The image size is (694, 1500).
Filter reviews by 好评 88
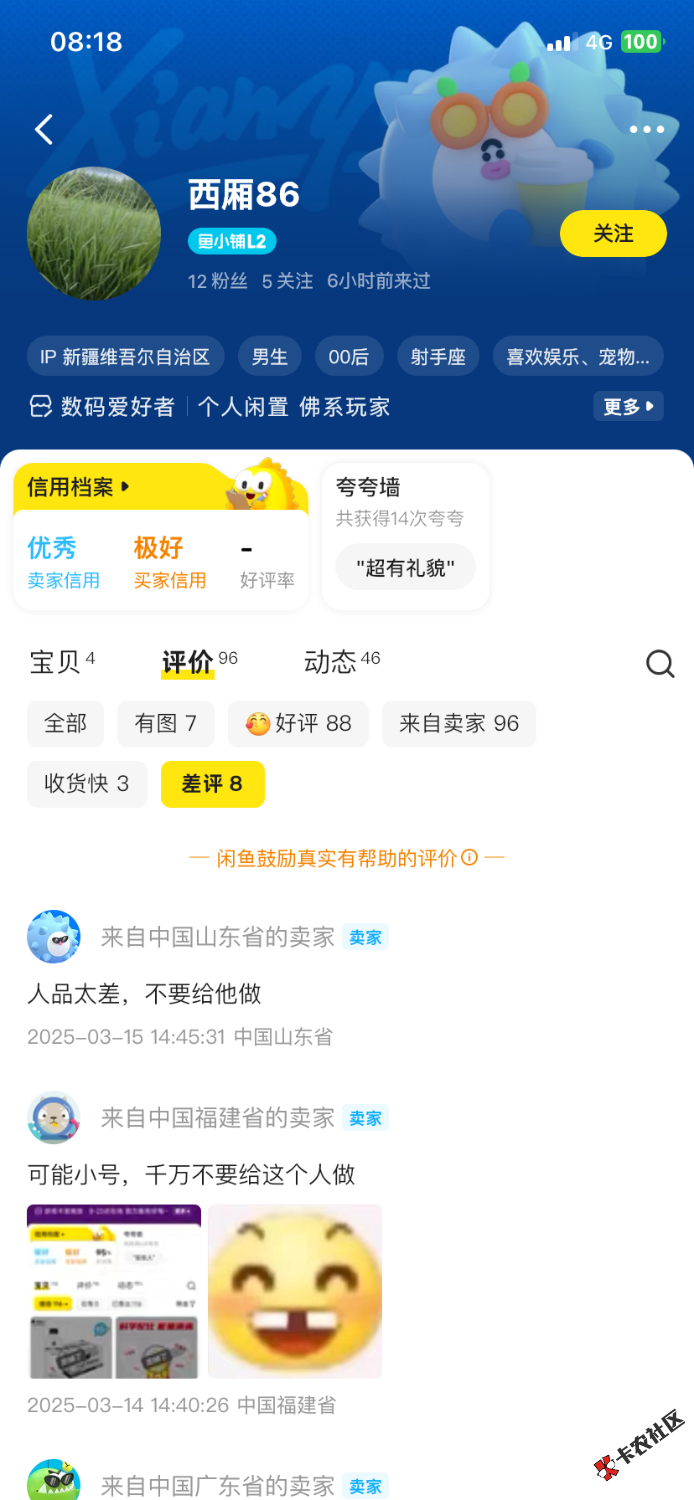298,724
